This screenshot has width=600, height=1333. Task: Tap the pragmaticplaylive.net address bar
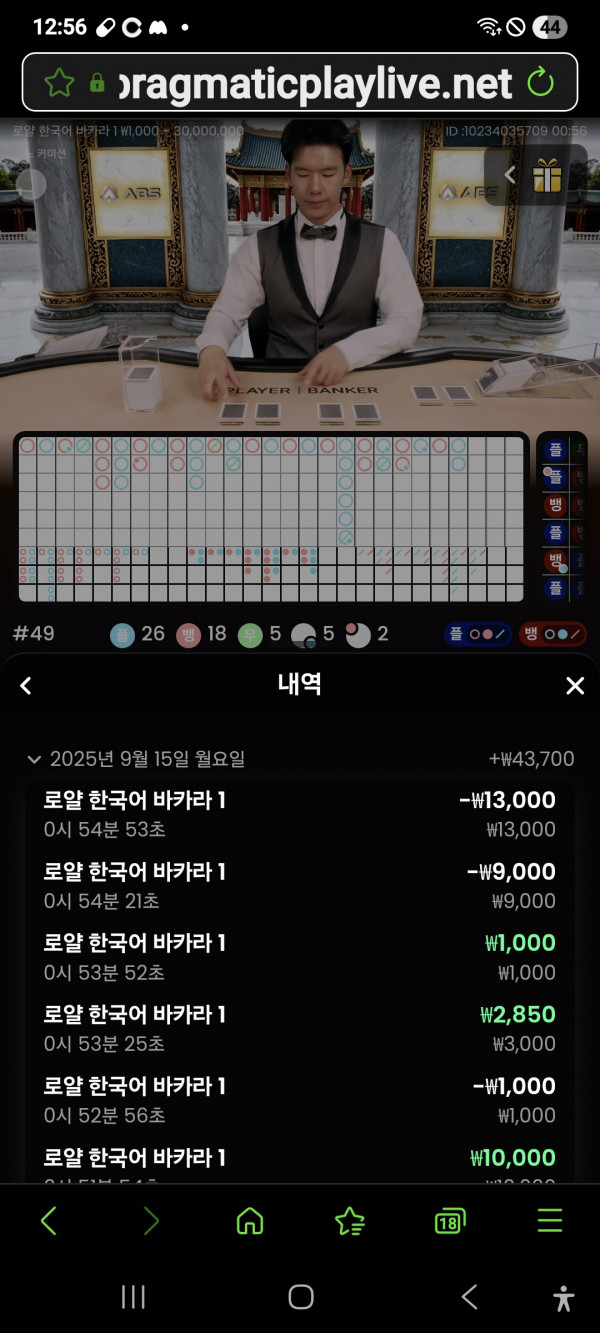(x=310, y=83)
